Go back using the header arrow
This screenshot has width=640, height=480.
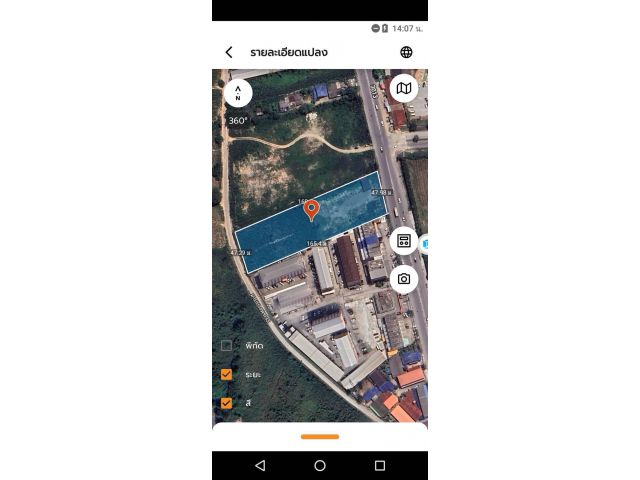[x=229, y=52]
